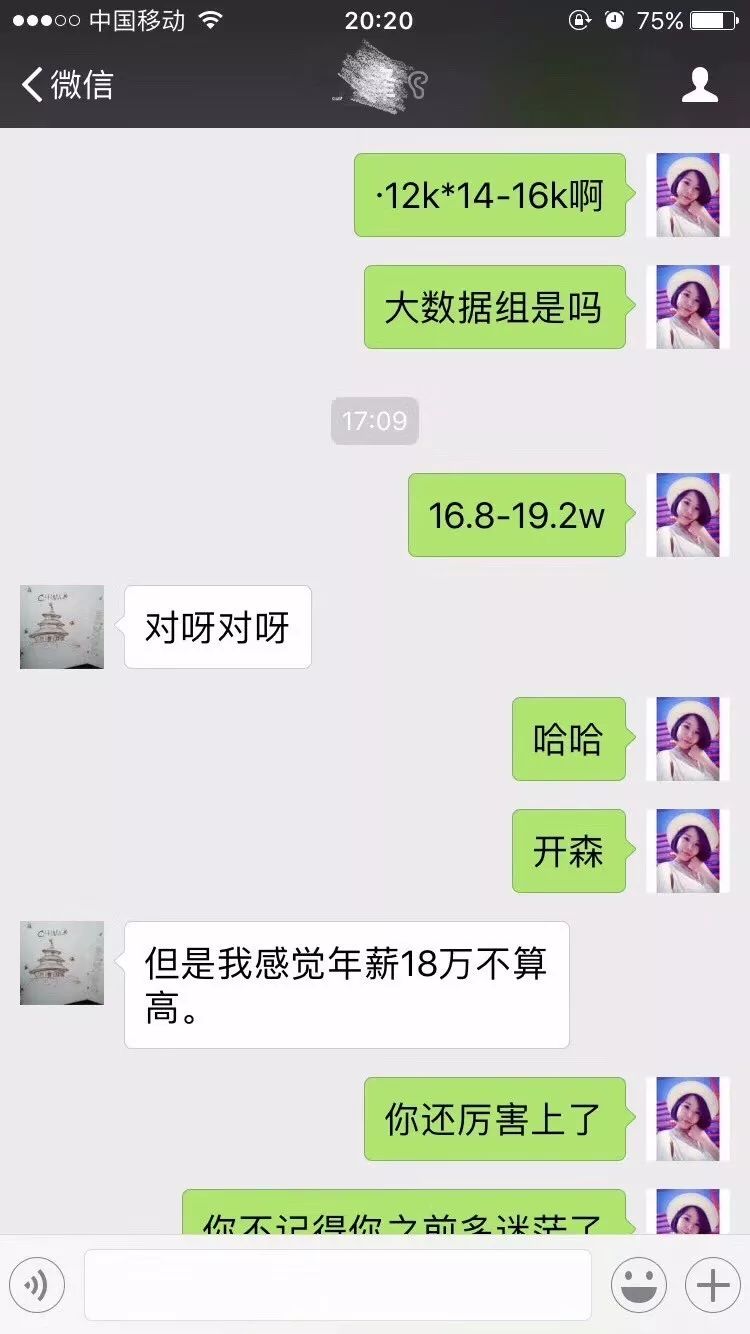
Task: Tap my avatar beside the 哈哈 message
Action: [687, 739]
